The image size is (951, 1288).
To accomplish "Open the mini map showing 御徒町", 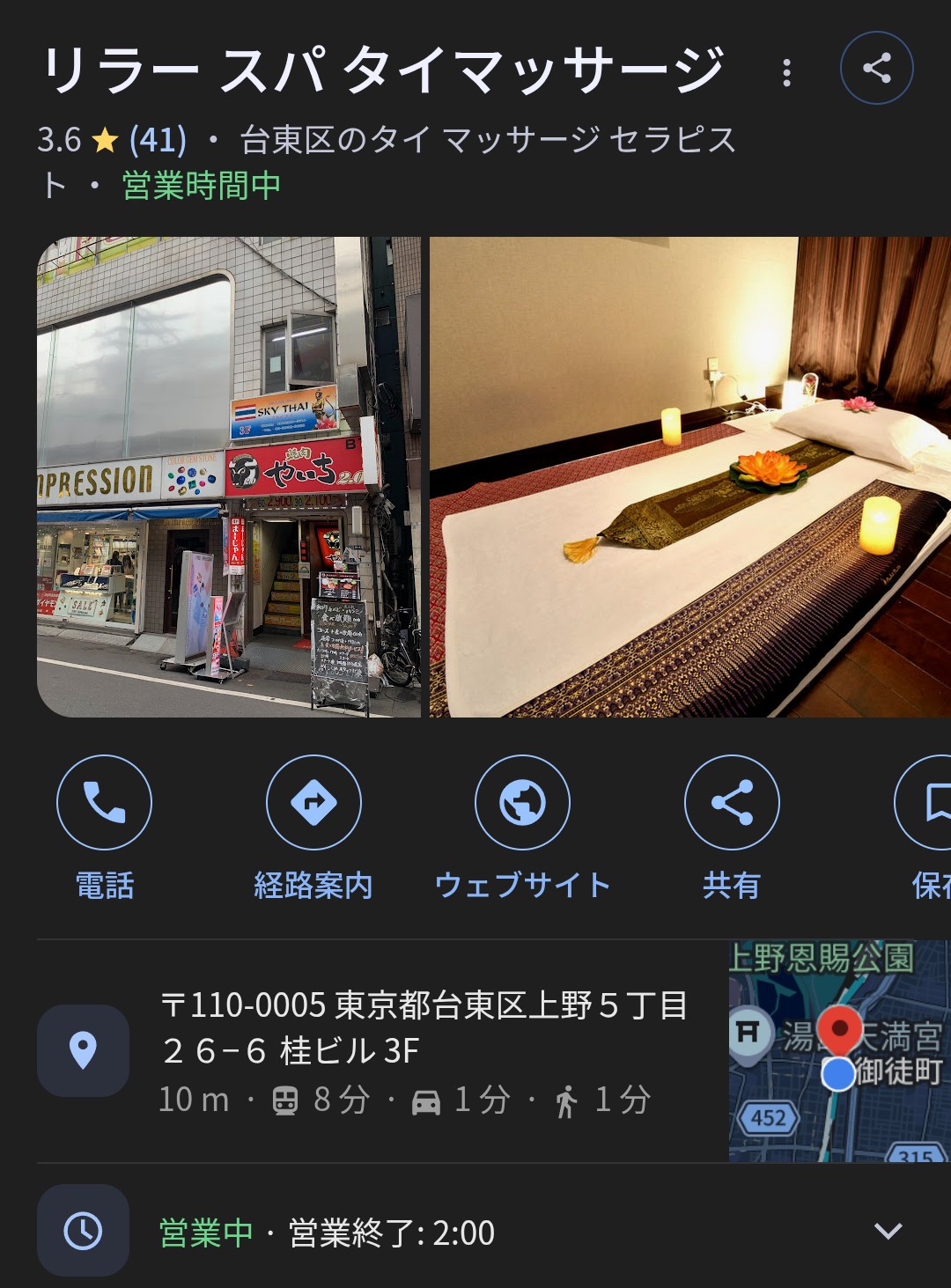I will (838, 1050).
